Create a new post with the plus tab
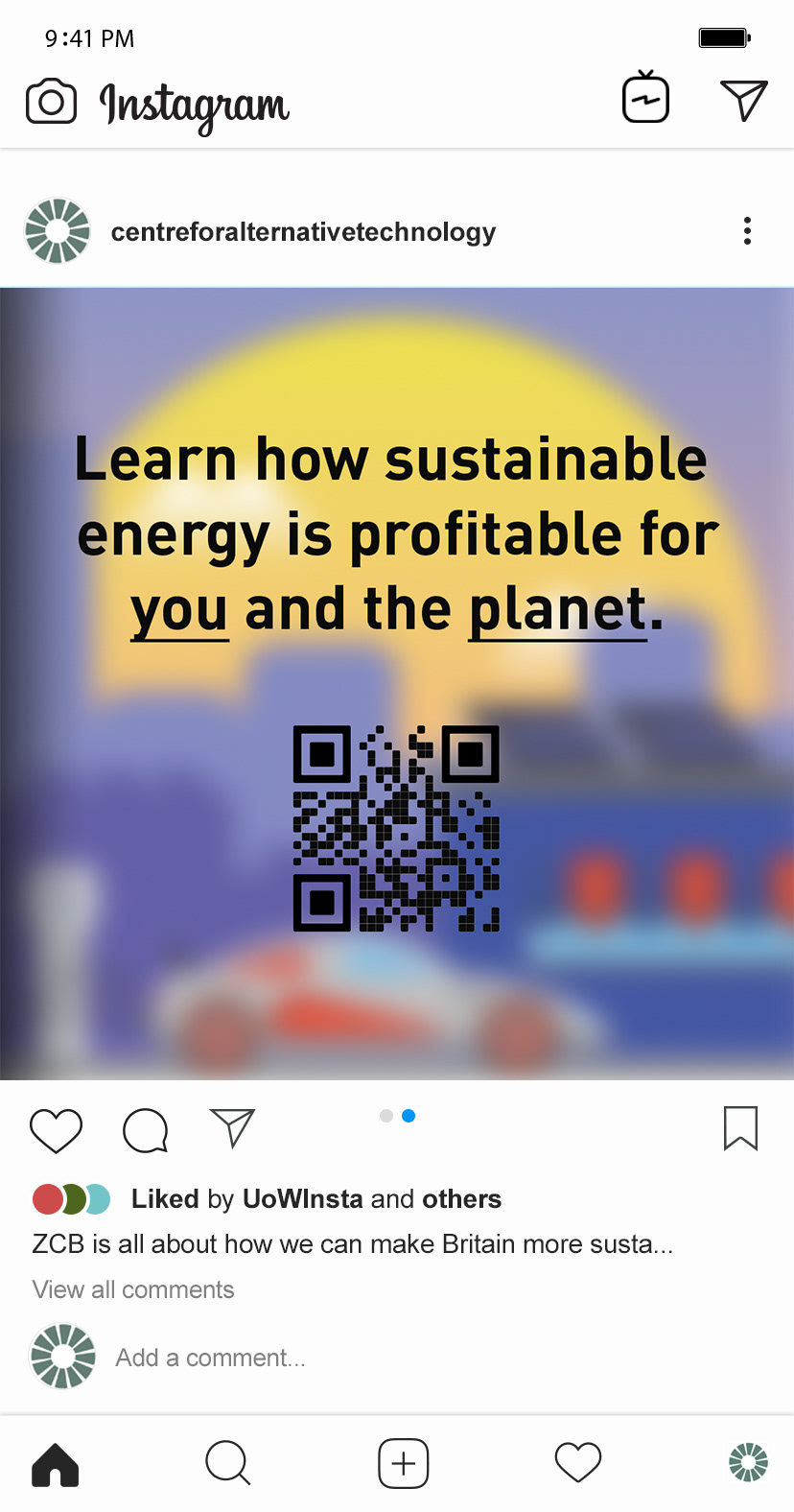794x1512 pixels. 404,1463
